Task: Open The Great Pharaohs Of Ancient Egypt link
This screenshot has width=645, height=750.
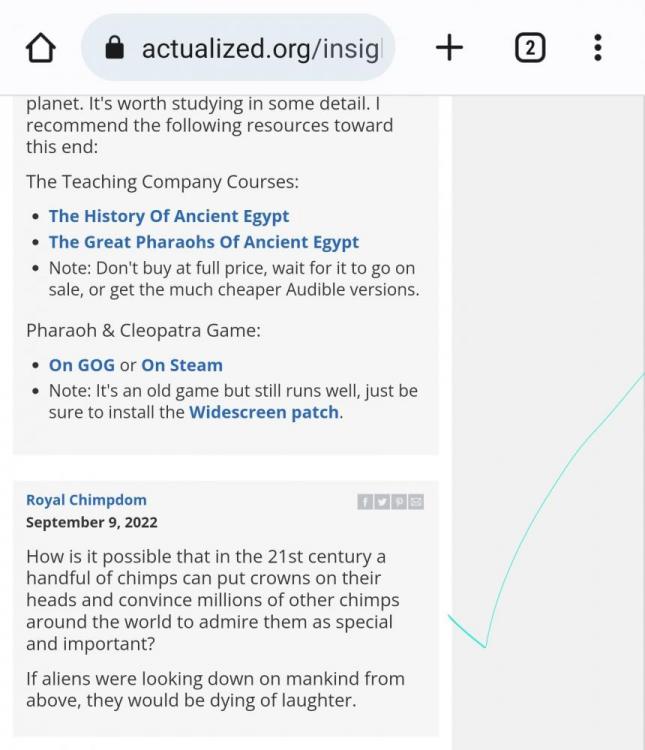Action: coord(204,242)
